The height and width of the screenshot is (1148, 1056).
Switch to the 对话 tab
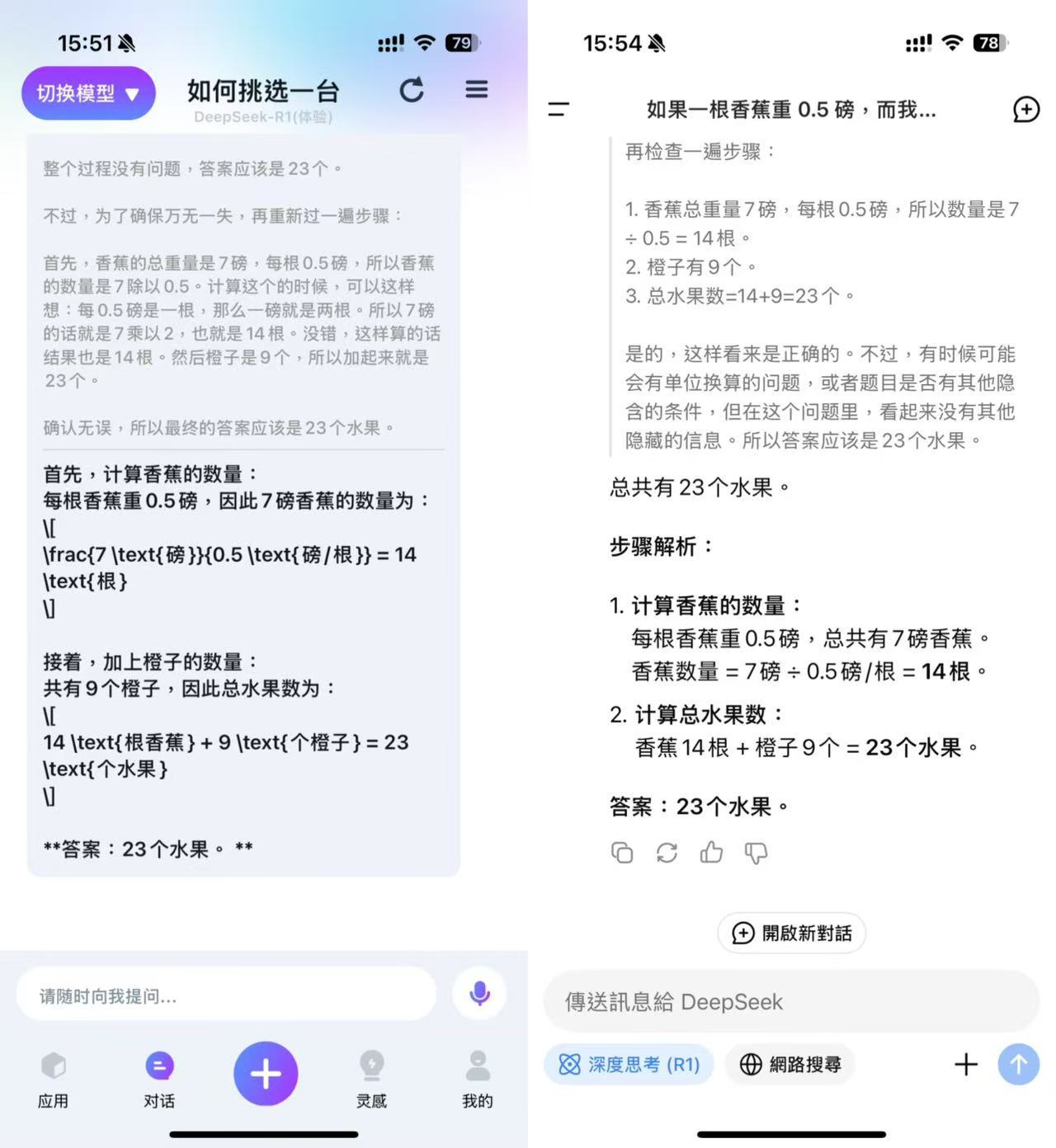pyautogui.click(x=159, y=1078)
